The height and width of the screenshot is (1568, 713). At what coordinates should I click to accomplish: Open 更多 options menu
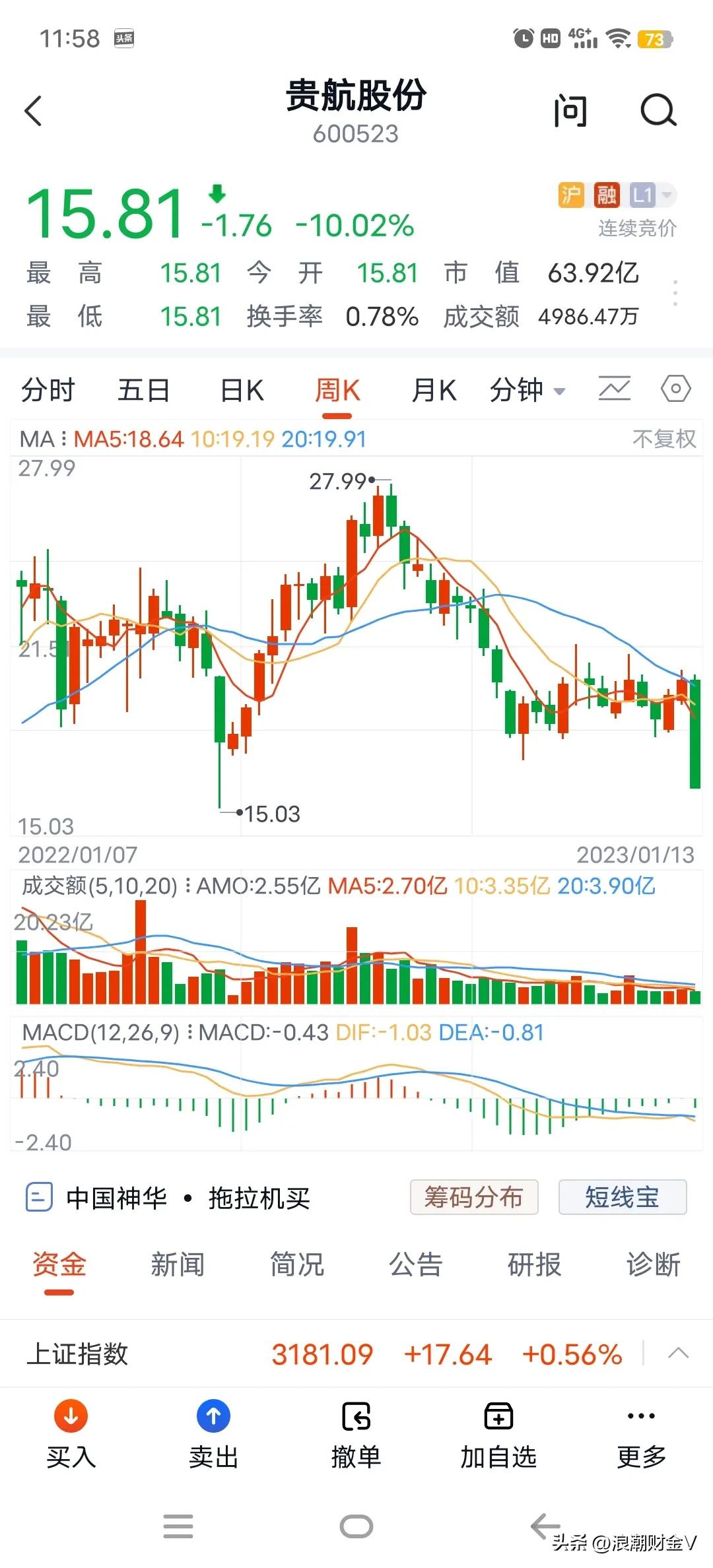point(641,1433)
